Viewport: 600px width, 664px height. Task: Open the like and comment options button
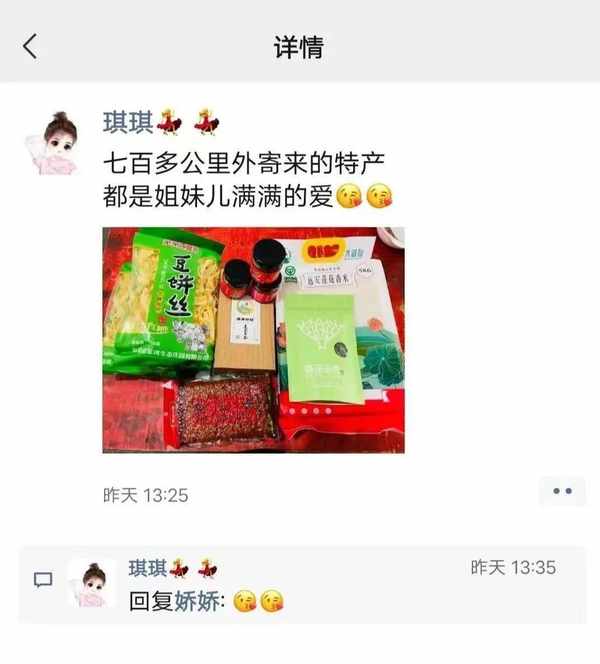coord(562,491)
